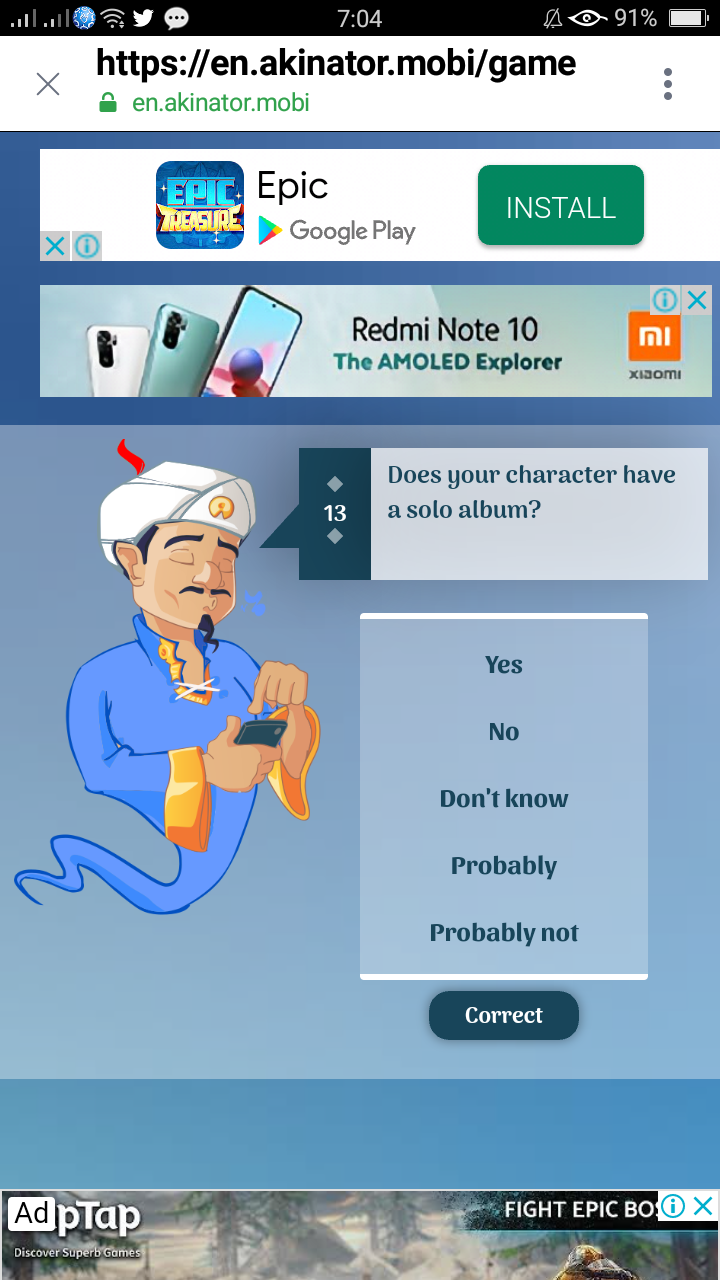Pick the Probably not answer
Screen dimensions: 720x1280
504,933
